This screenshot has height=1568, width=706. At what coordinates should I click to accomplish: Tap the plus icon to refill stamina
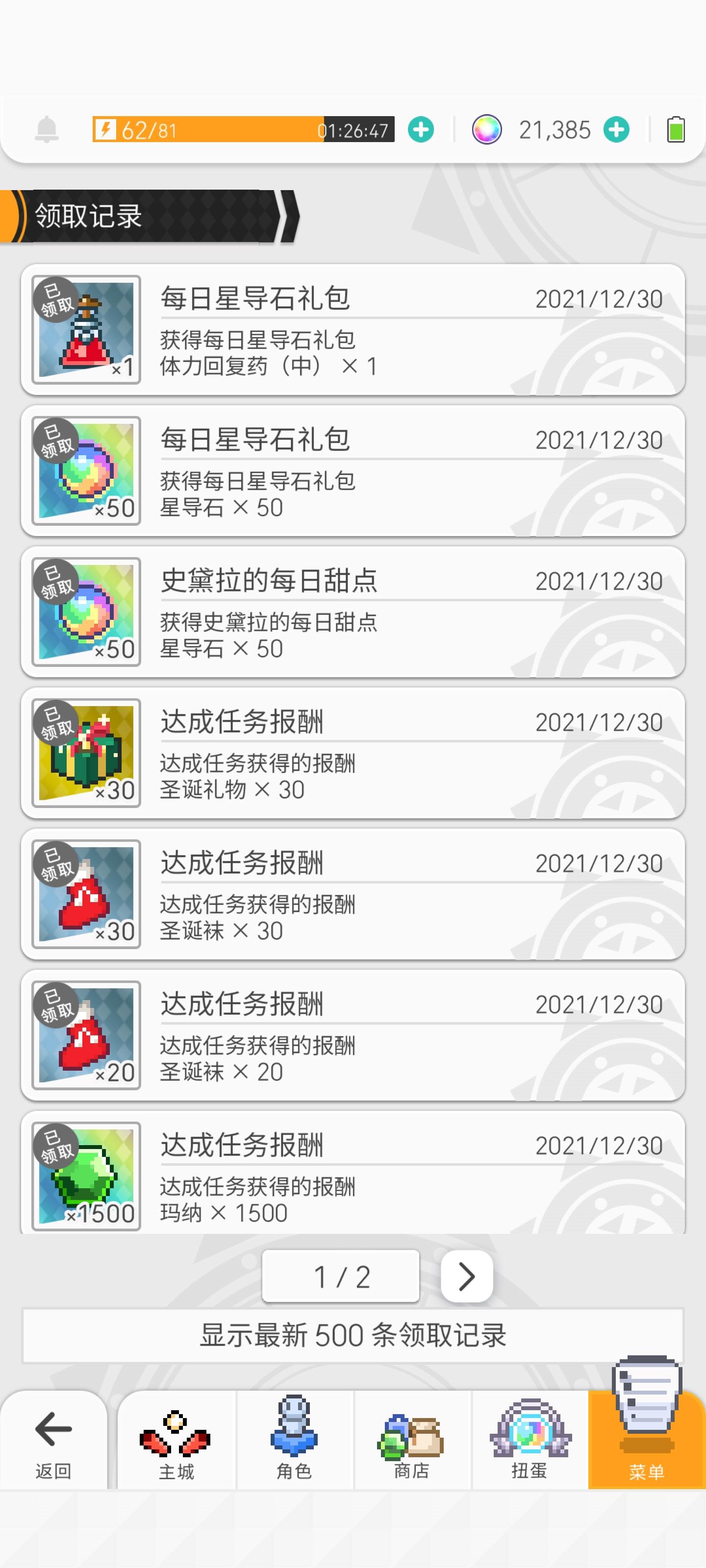(421, 130)
